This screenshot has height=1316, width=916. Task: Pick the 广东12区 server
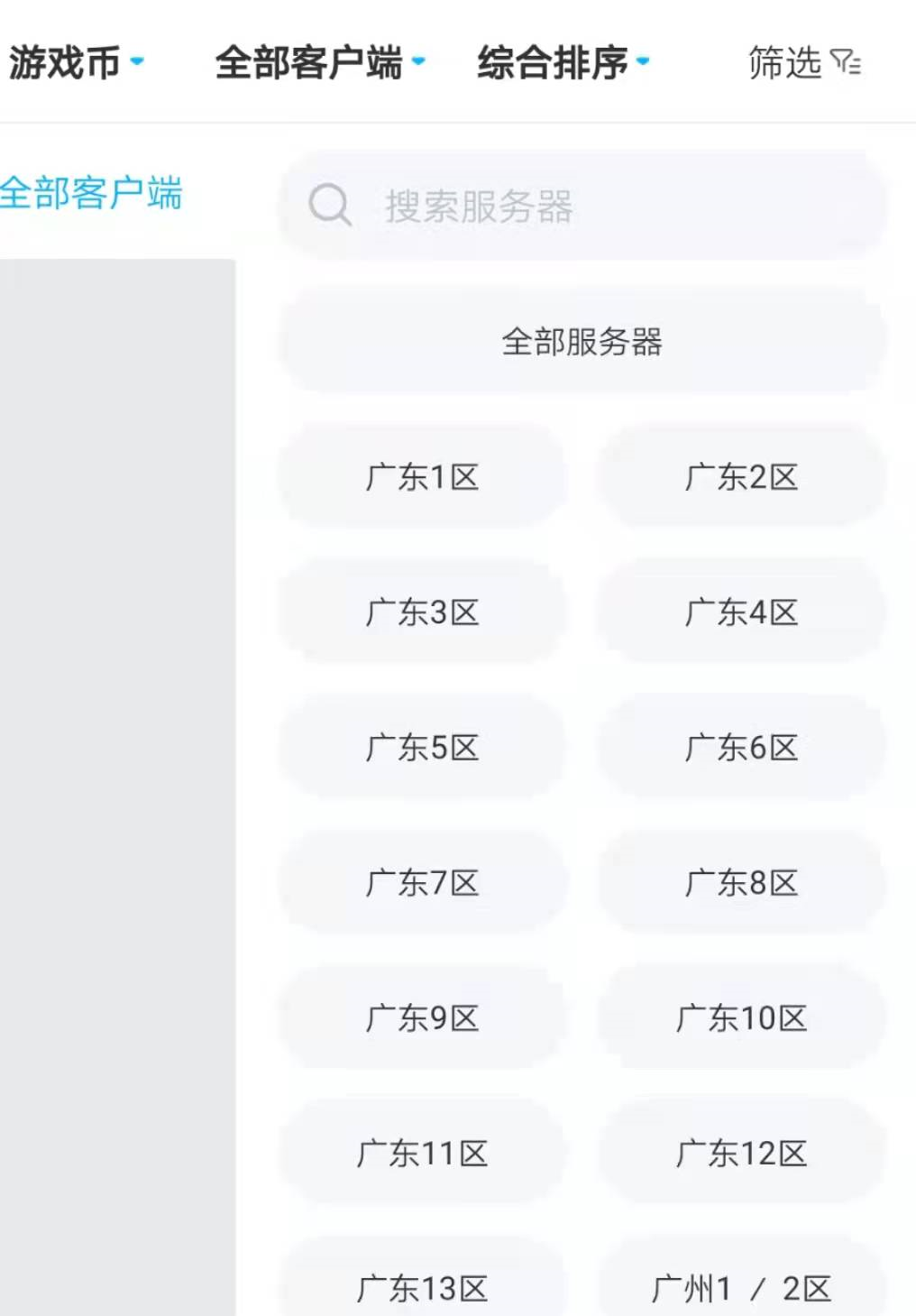[x=741, y=1153]
